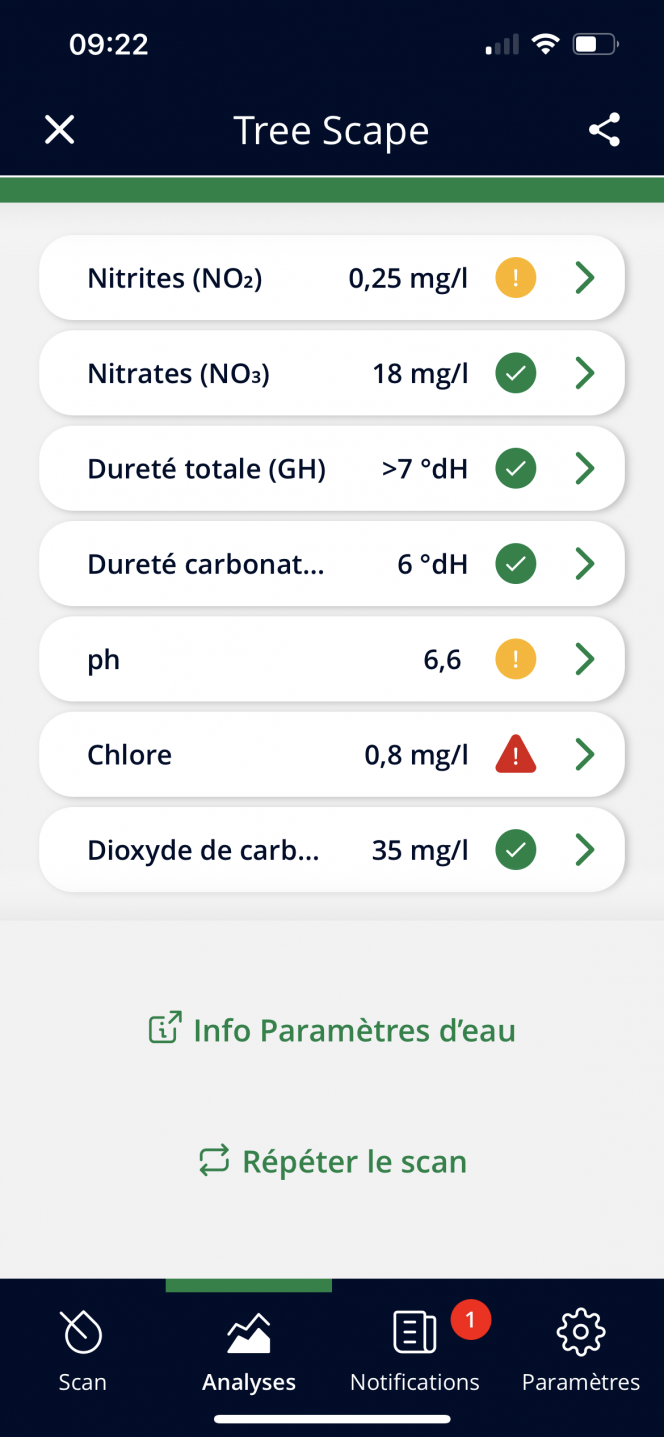Tap Répéter le scan
664x1437 pixels.
point(332,1161)
